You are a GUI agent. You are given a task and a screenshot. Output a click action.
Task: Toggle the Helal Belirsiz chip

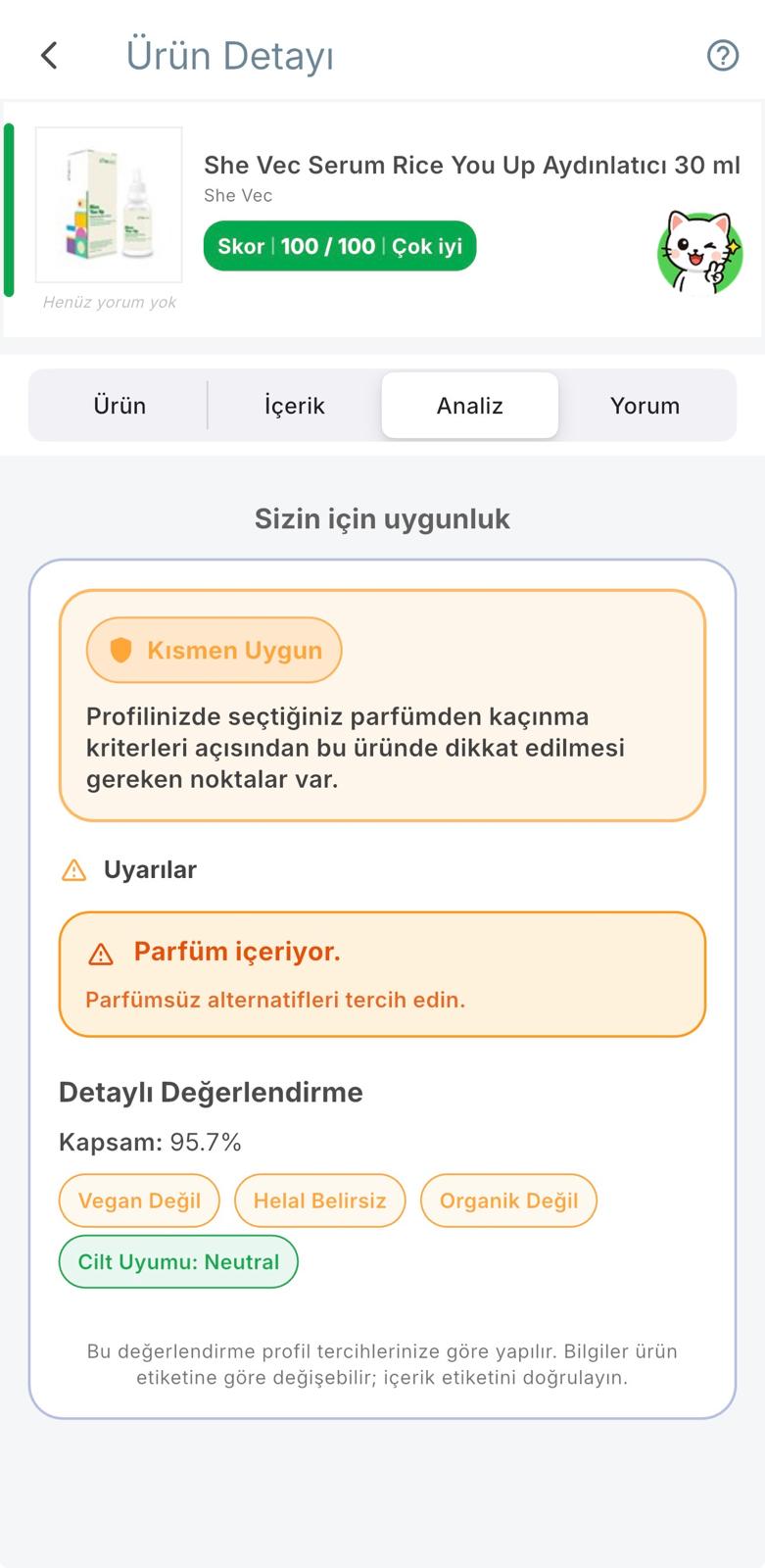[x=319, y=1200]
